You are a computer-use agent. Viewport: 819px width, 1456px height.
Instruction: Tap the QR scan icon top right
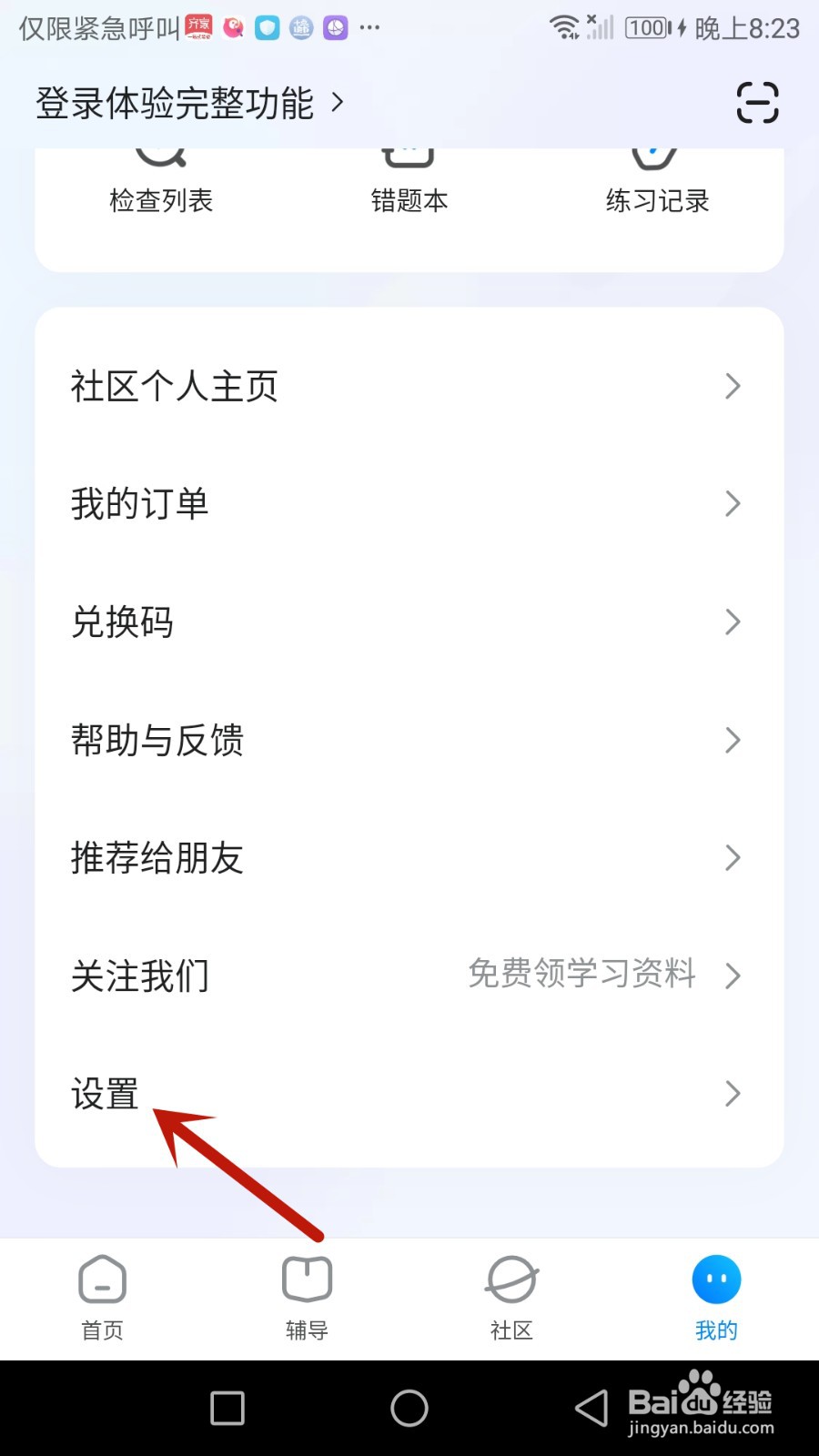pos(758,103)
